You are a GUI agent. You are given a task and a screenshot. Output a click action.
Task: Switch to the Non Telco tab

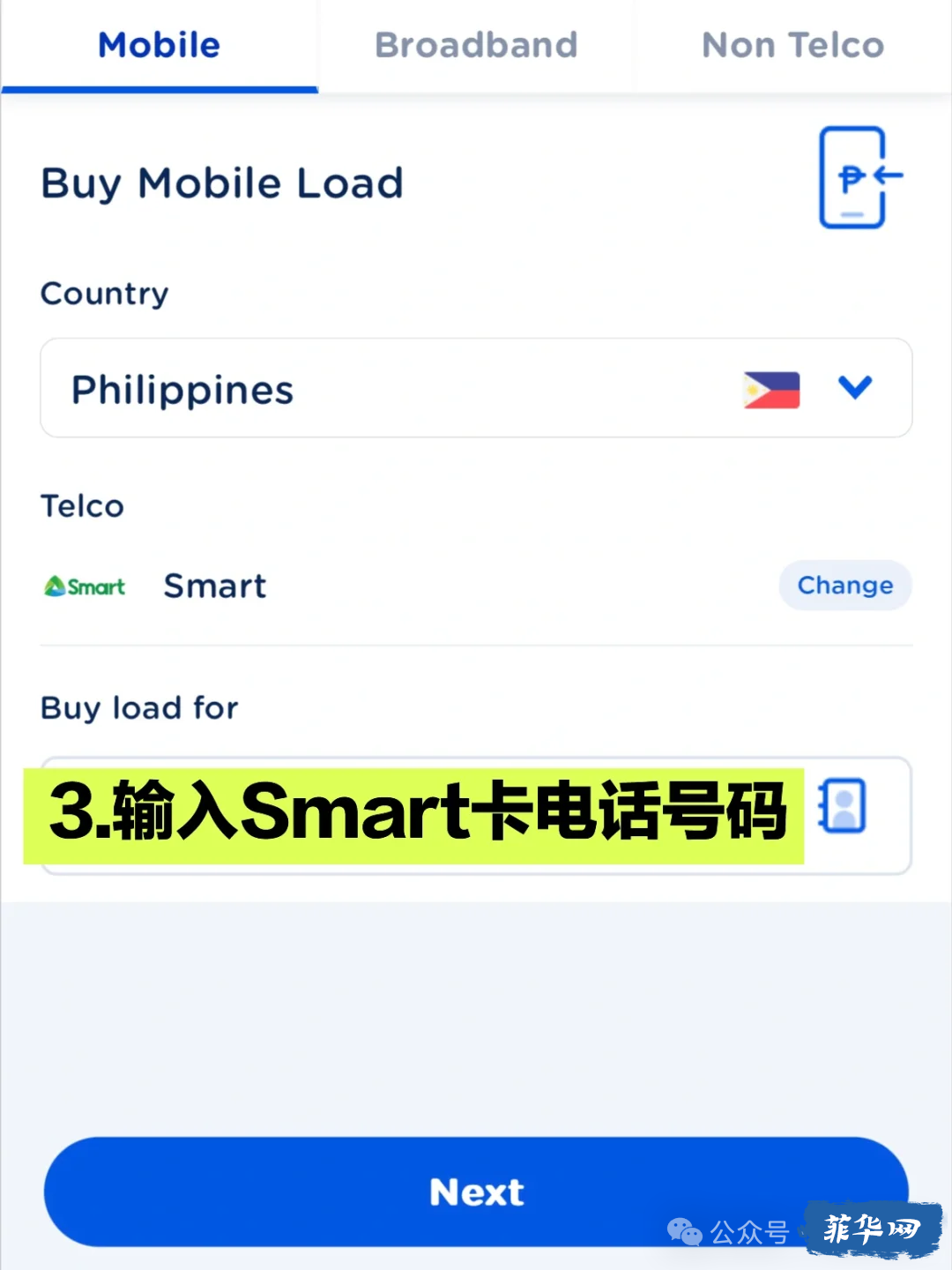point(792,46)
